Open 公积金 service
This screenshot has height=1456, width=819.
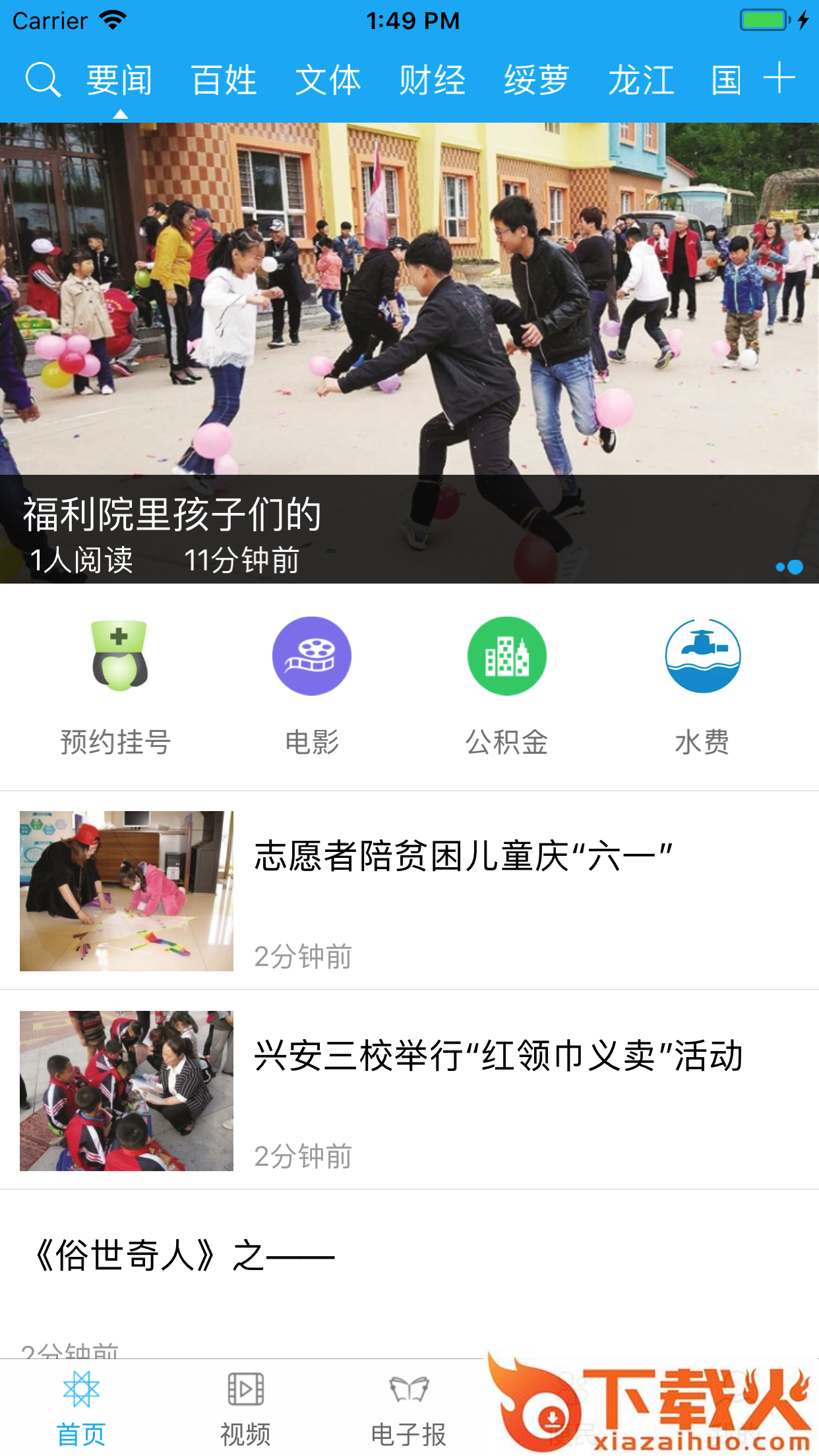pos(506,686)
